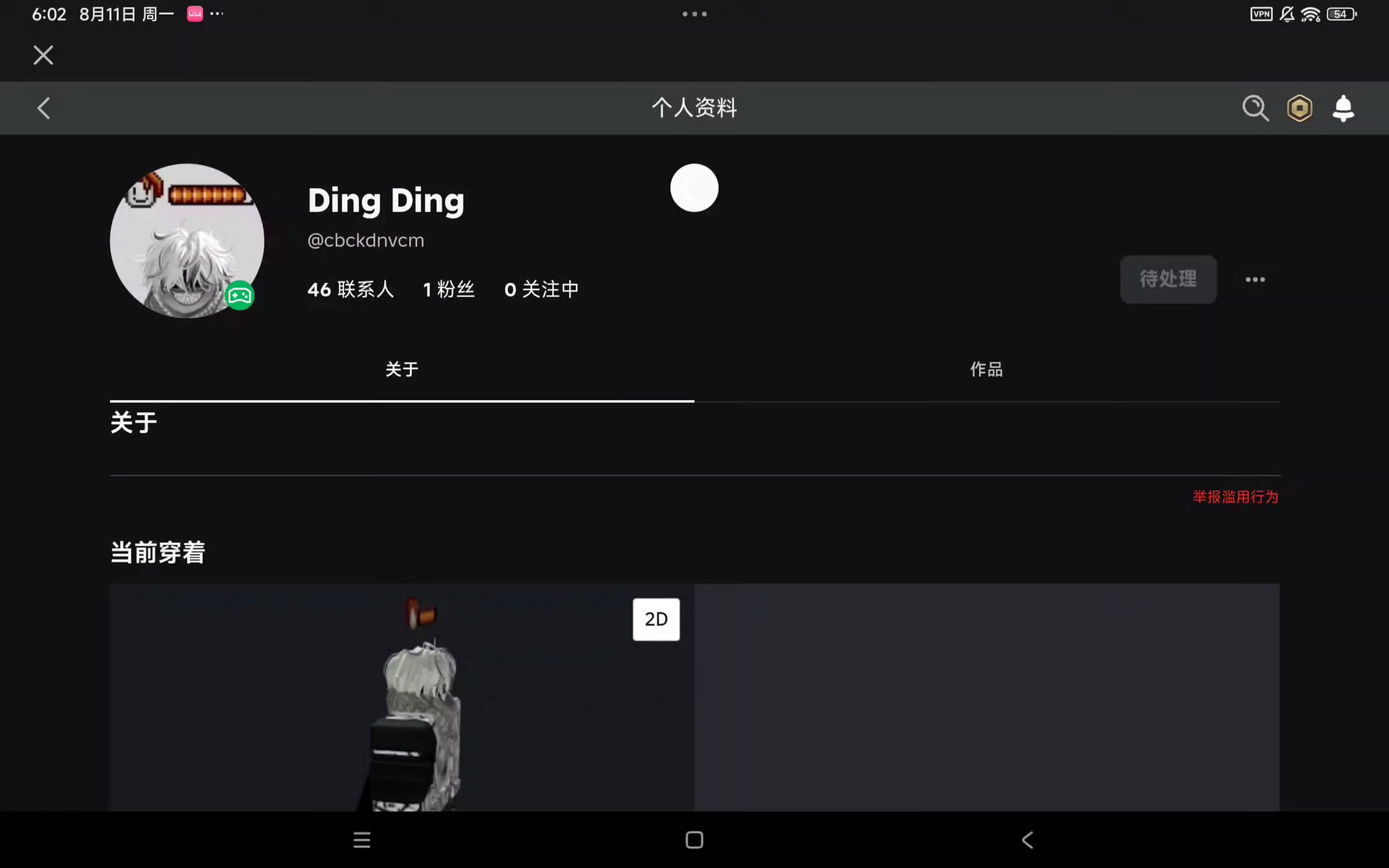Open recent apps from the navigation bar
This screenshot has width=1389, height=868.
point(362,840)
